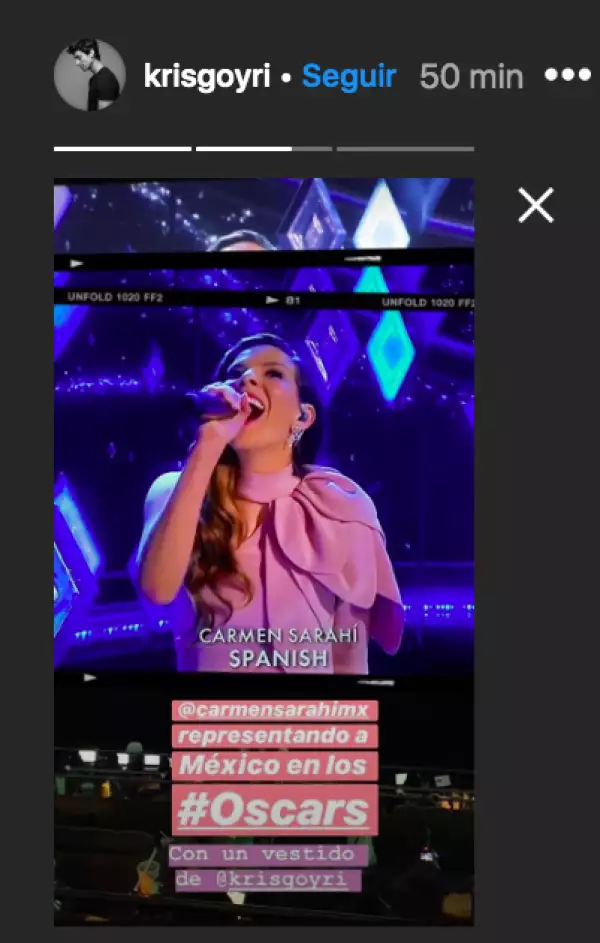Screen dimensions: 600x943
Task: Open the #Oscars hashtag
Action: [x=274, y=810]
